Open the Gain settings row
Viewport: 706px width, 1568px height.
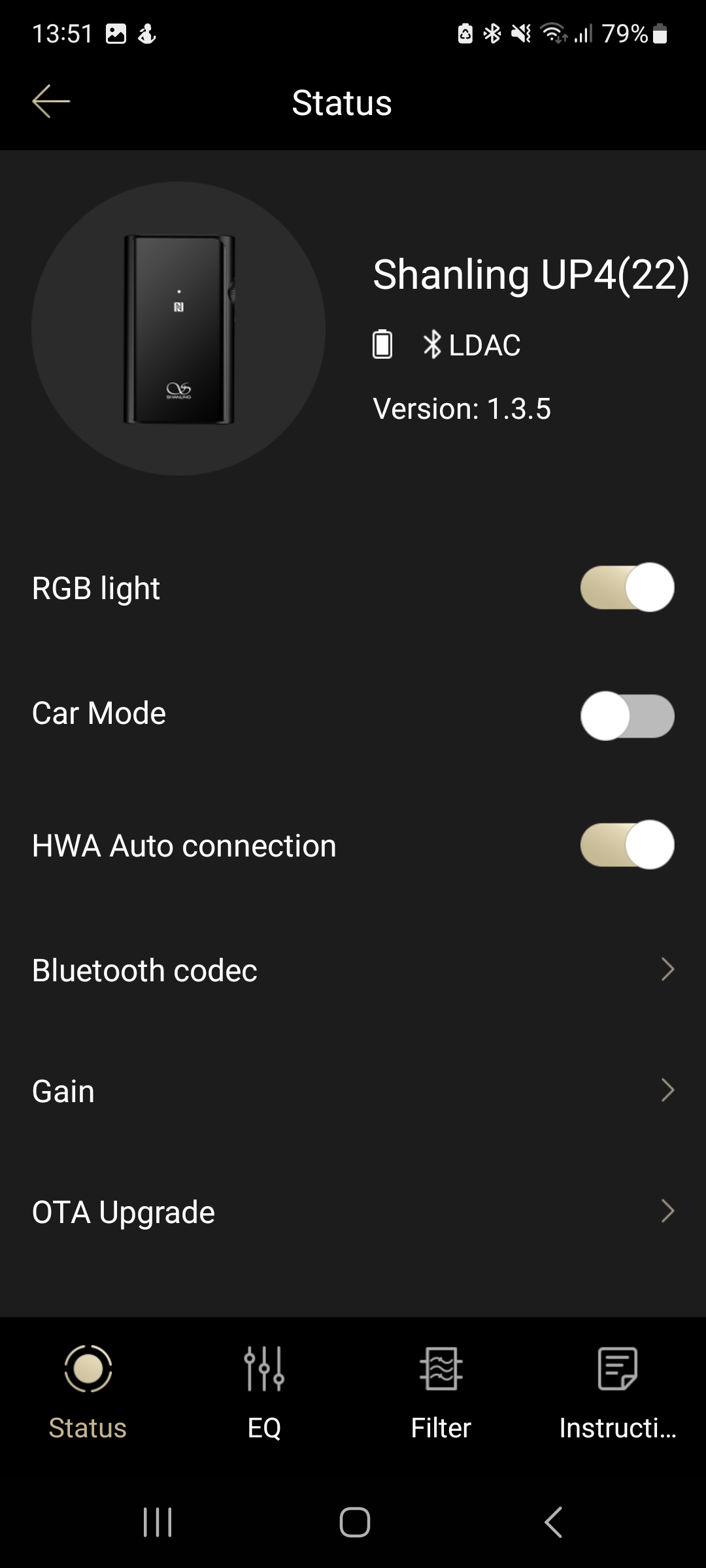coord(353,1091)
